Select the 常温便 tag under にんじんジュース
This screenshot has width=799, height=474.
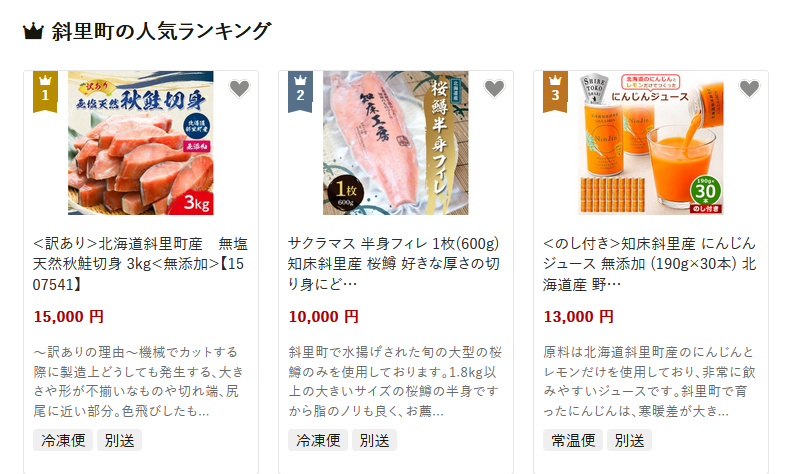[x=573, y=440]
